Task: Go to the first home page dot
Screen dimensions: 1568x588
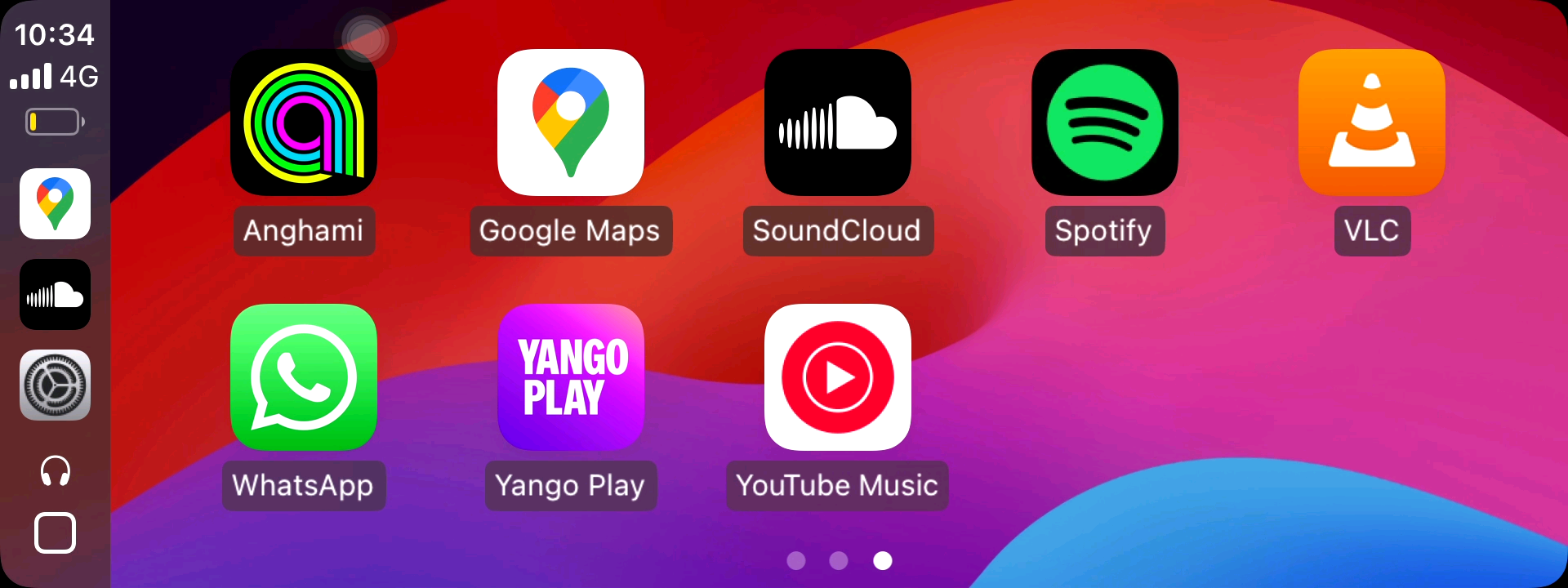Action: pyautogui.click(x=796, y=560)
